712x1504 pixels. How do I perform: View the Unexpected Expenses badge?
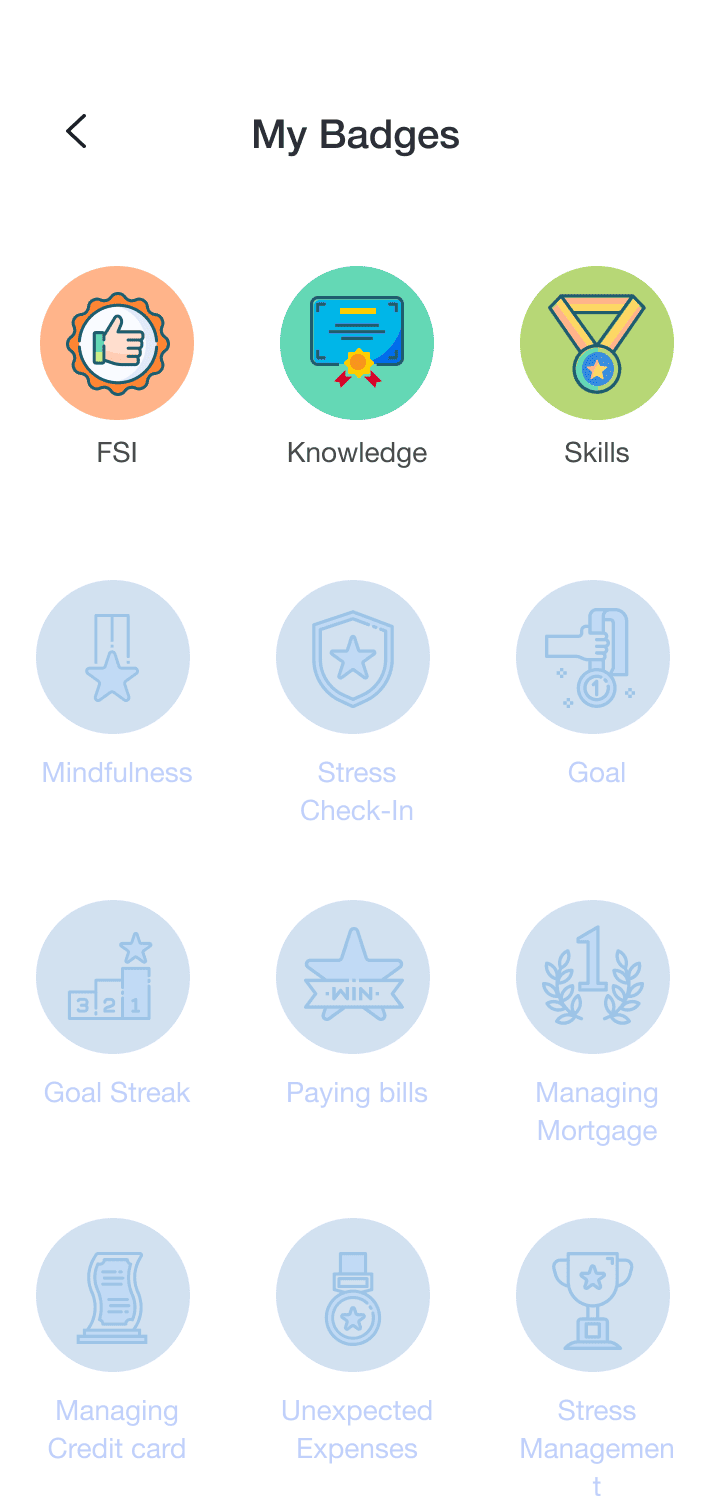tap(353, 1295)
